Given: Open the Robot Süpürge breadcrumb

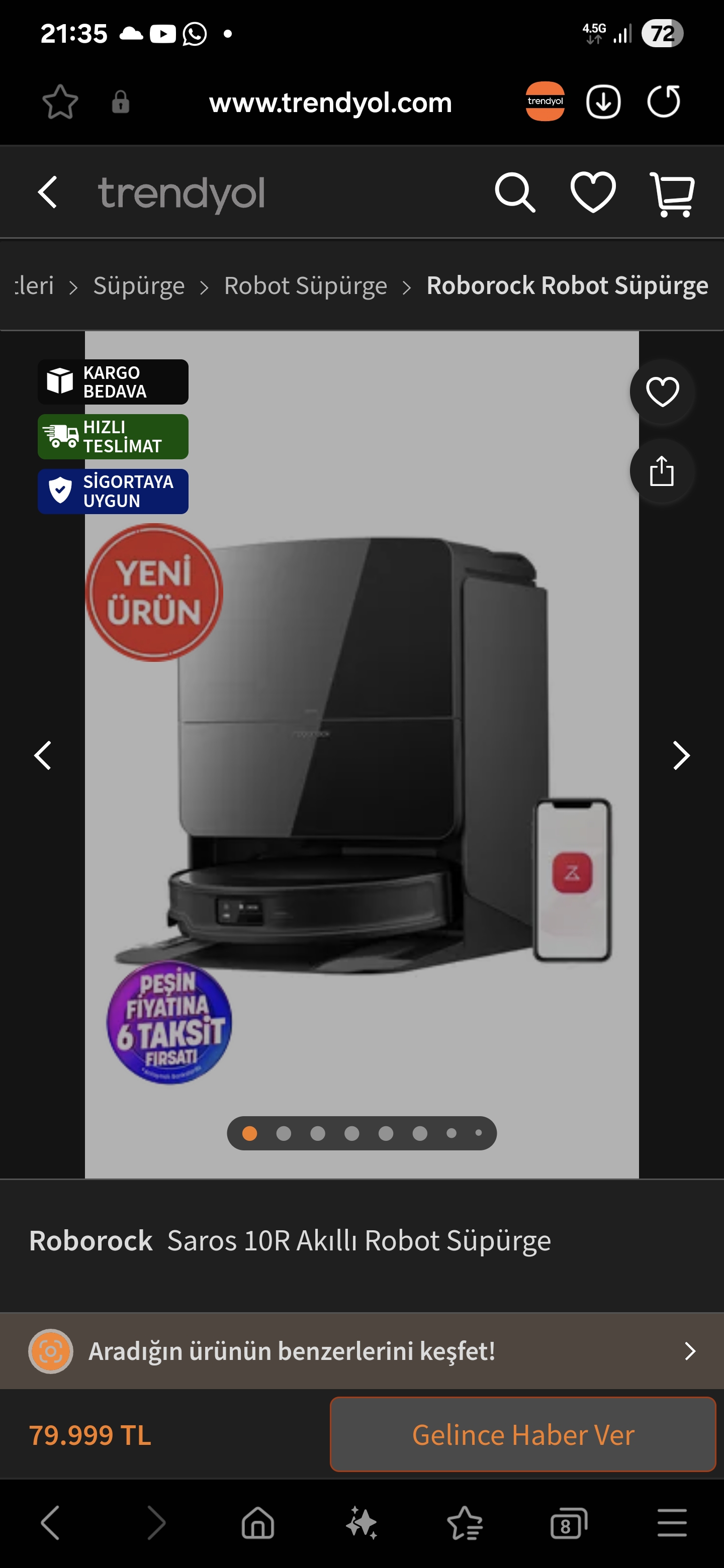Looking at the screenshot, I should [306, 285].
